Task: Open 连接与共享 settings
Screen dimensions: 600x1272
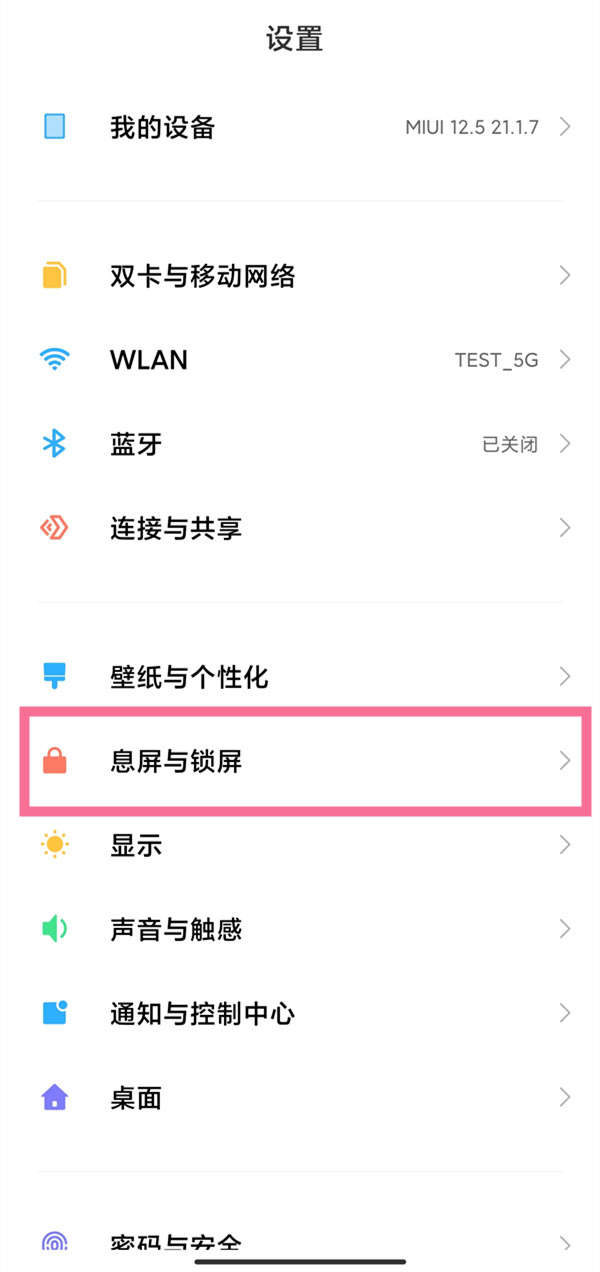Action: tap(300, 528)
